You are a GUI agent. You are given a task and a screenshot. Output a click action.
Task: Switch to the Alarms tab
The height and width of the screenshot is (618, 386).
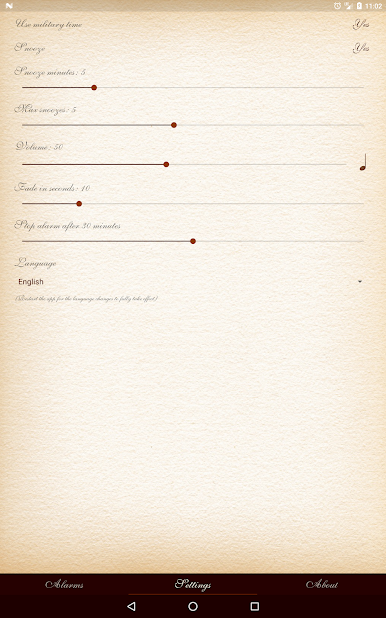[x=64, y=584]
